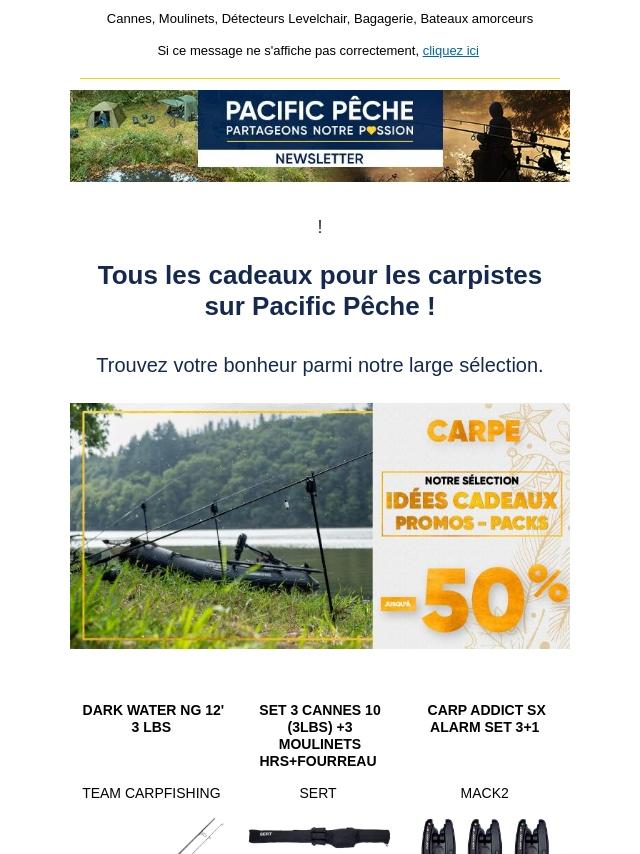Screen dimensions: 640x854
Task: Open the Dark Water NG 12' 3 LBS product
Action: point(153,719)
